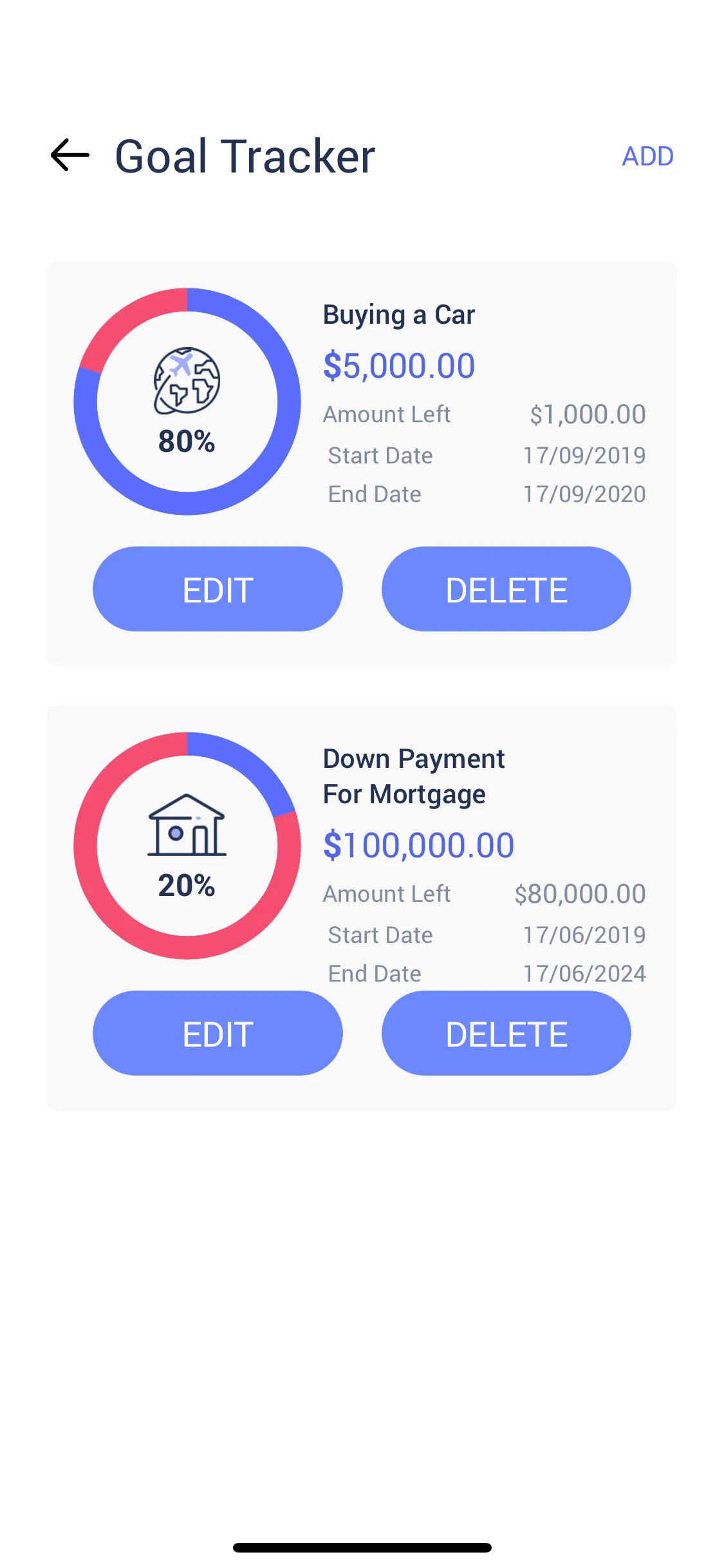The width and height of the screenshot is (724, 1568).
Task: Tap the Down Payment For Mortgage title
Action: pyautogui.click(x=414, y=776)
